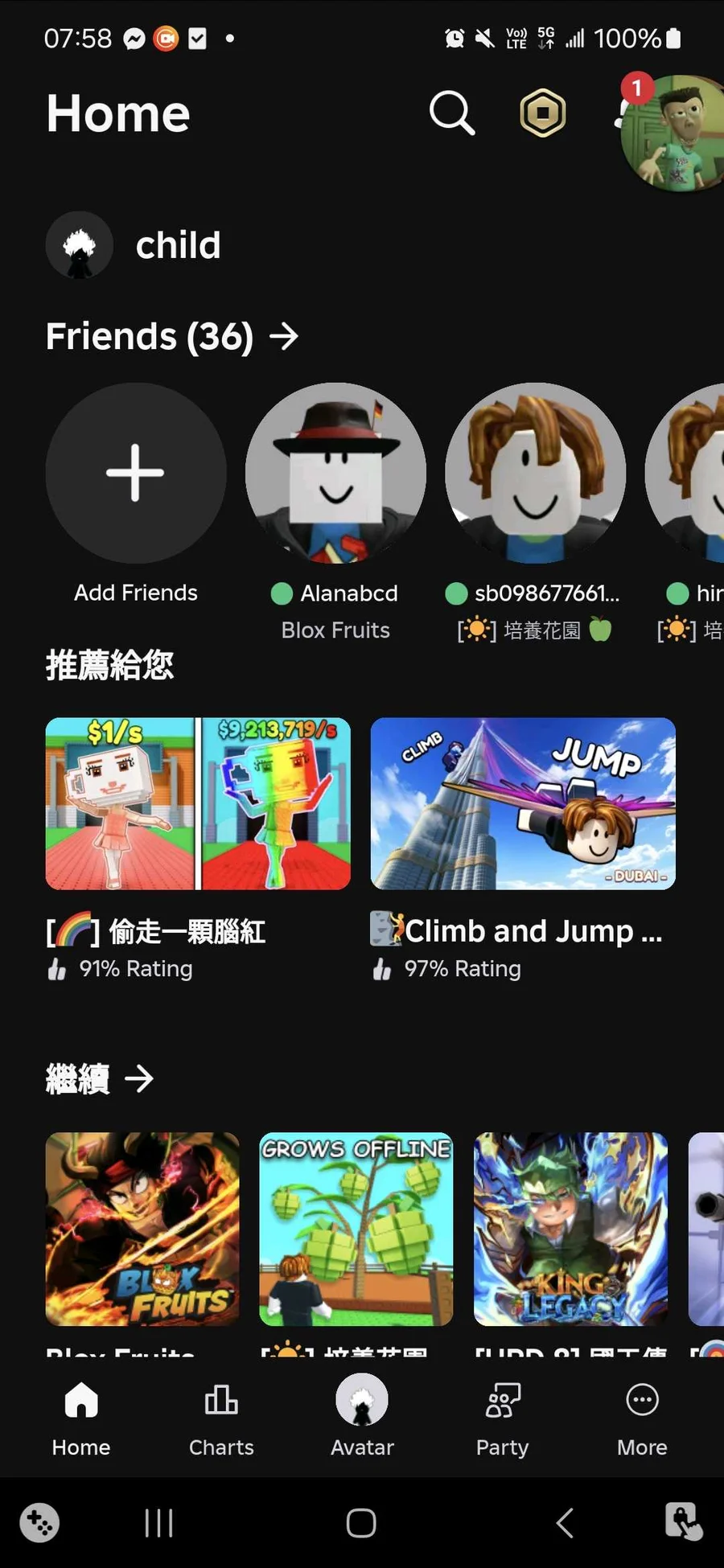The width and height of the screenshot is (724, 1568).
Task: Go back with the system back button
Action: point(565,1523)
